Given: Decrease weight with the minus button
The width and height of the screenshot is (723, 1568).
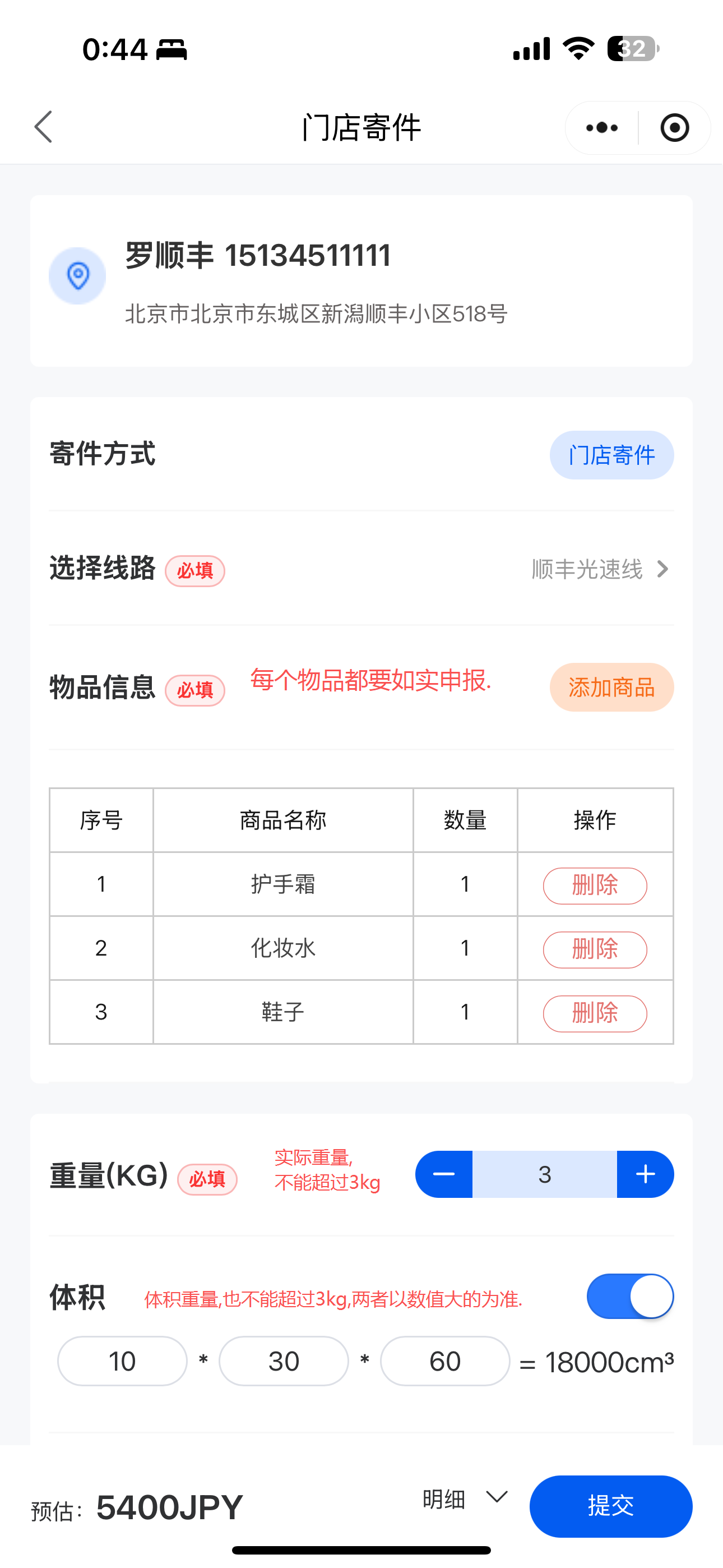Looking at the screenshot, I should (444, 1174).
